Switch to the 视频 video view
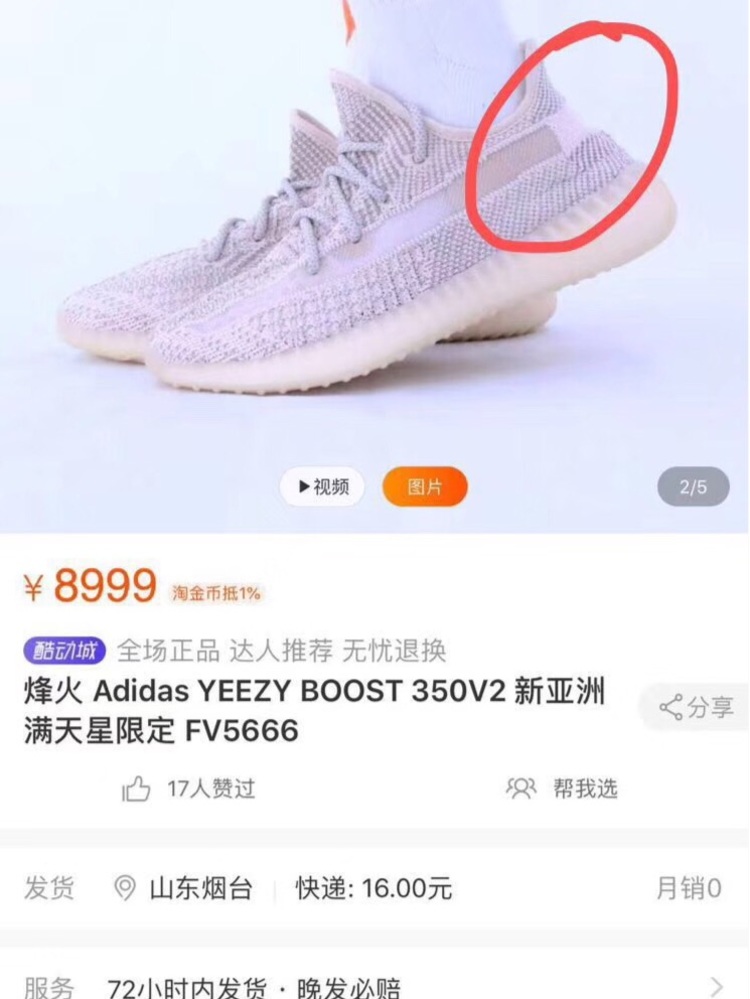This screenshot has width=750, height=999. click(x=323, y=487)
